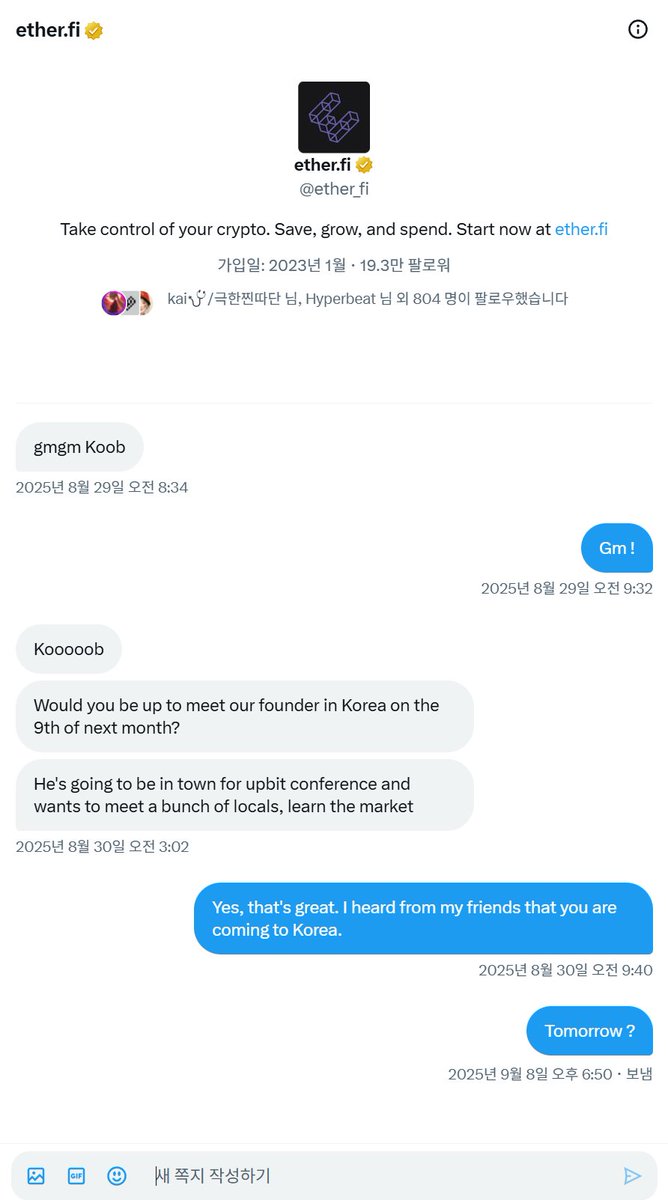
Task: Send the message with the arrow icon
Action: [x=632, y=1176]
